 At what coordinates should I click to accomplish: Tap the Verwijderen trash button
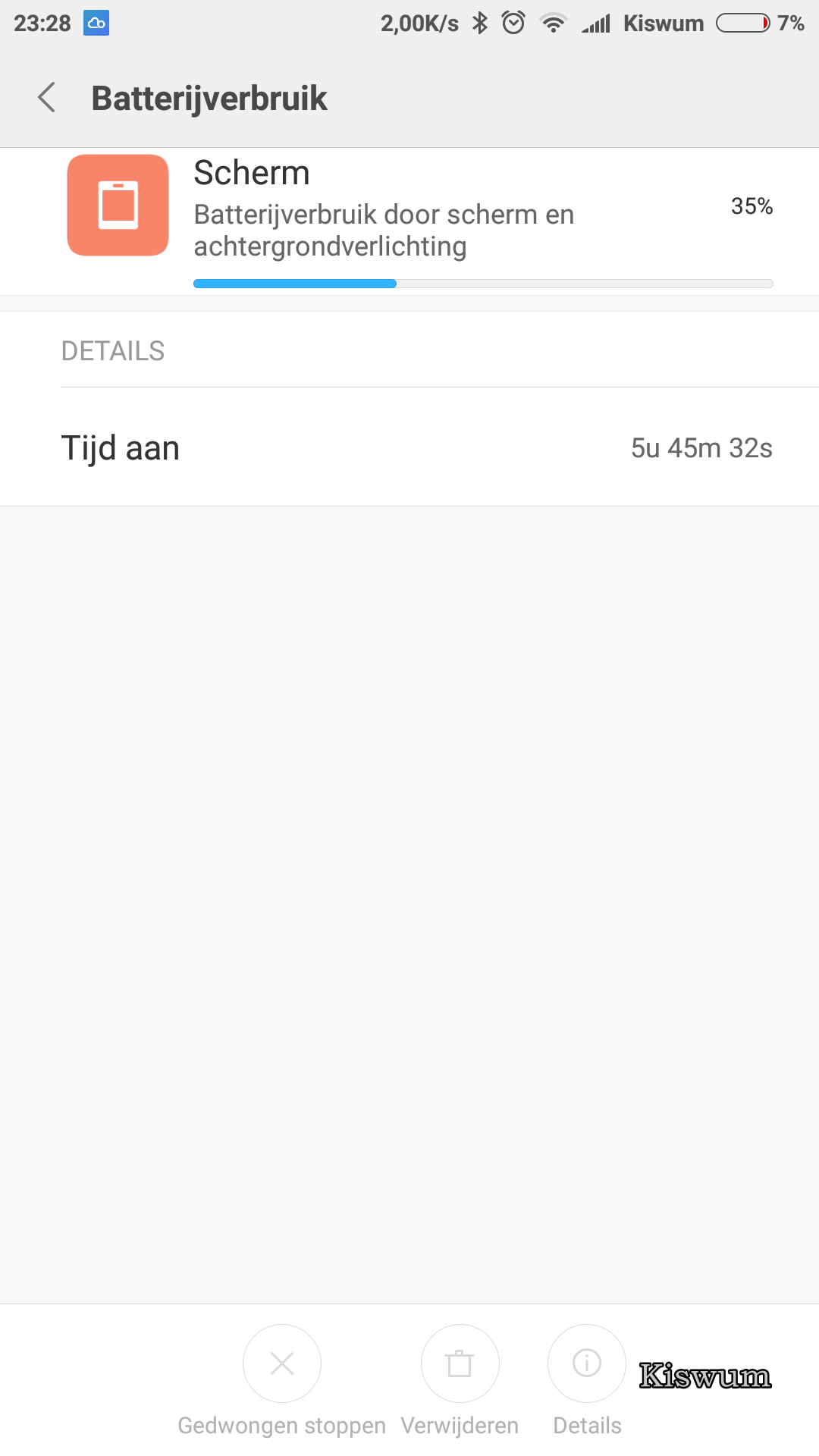[460, 1363]
